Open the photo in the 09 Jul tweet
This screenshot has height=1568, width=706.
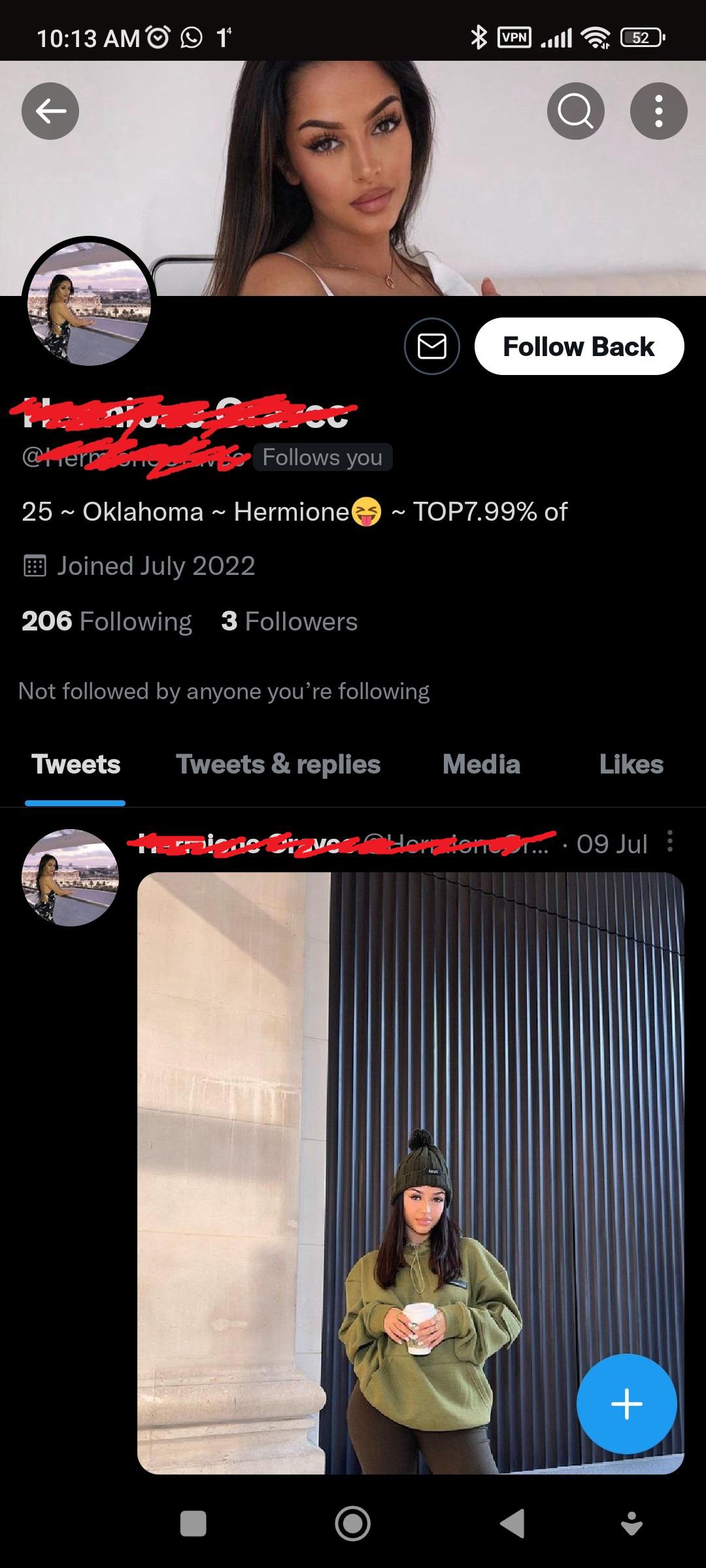tap(410, 1173)
